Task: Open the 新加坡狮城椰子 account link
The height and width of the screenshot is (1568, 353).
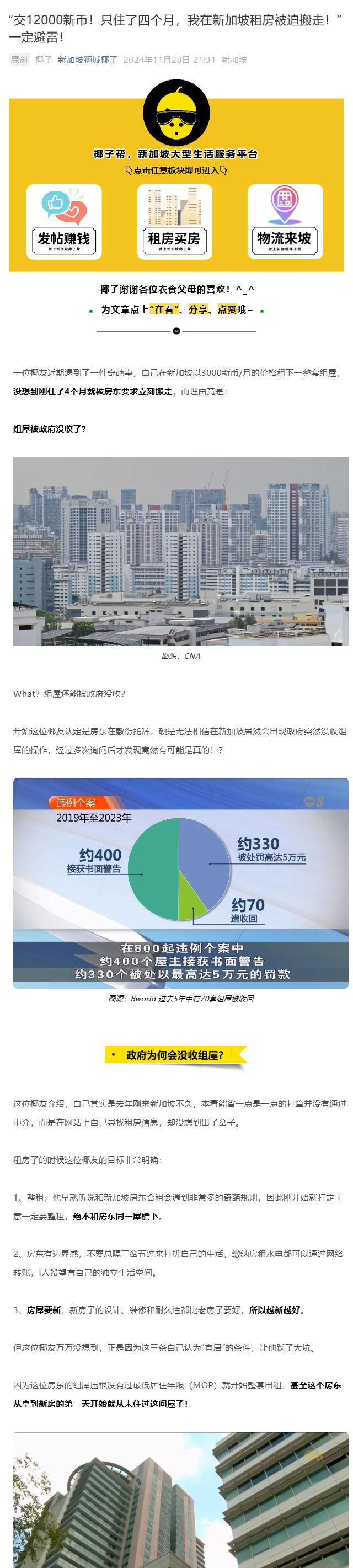Action: point(87,60)
